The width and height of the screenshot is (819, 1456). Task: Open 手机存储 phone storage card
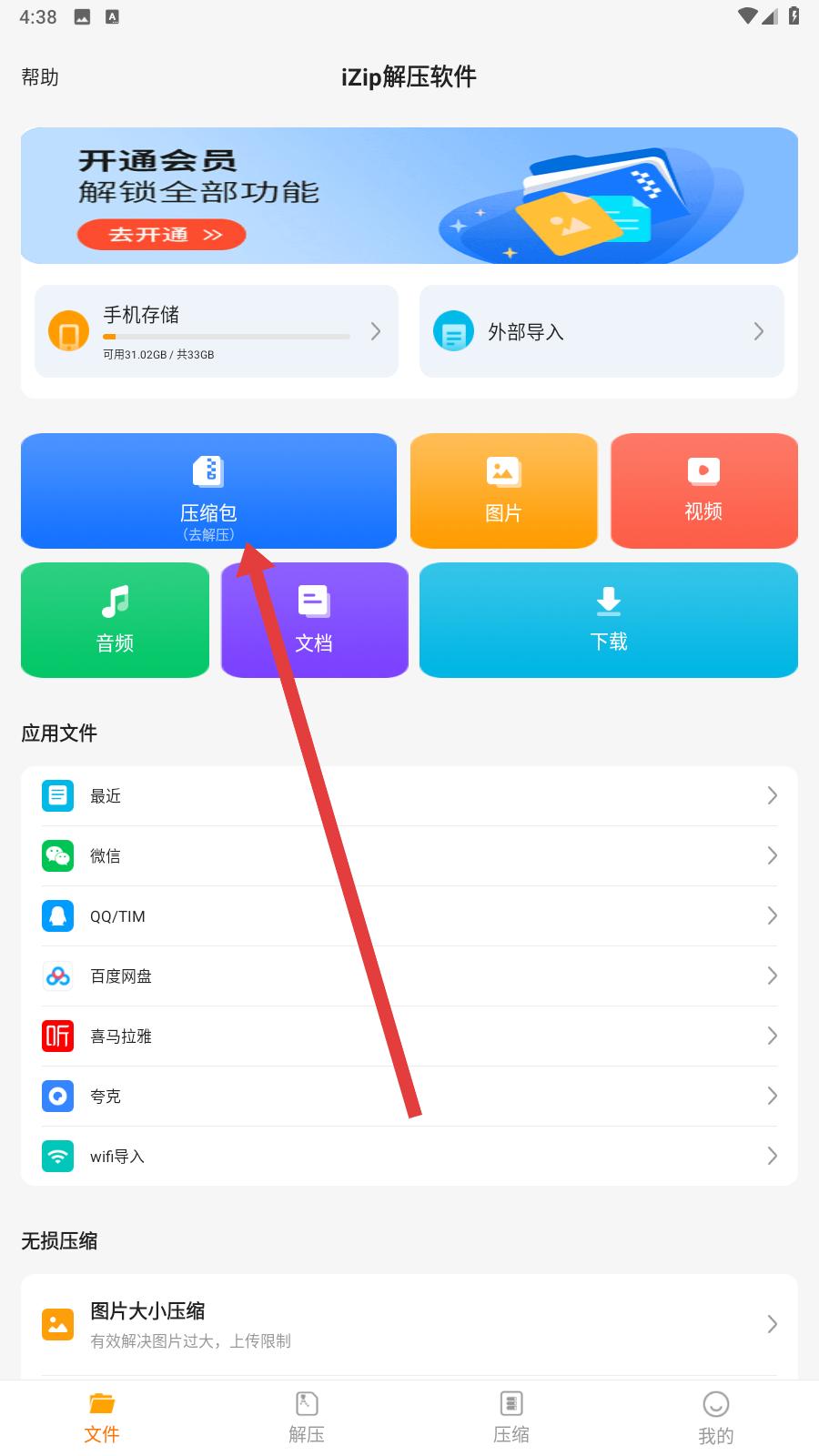[x=217, y=331]
